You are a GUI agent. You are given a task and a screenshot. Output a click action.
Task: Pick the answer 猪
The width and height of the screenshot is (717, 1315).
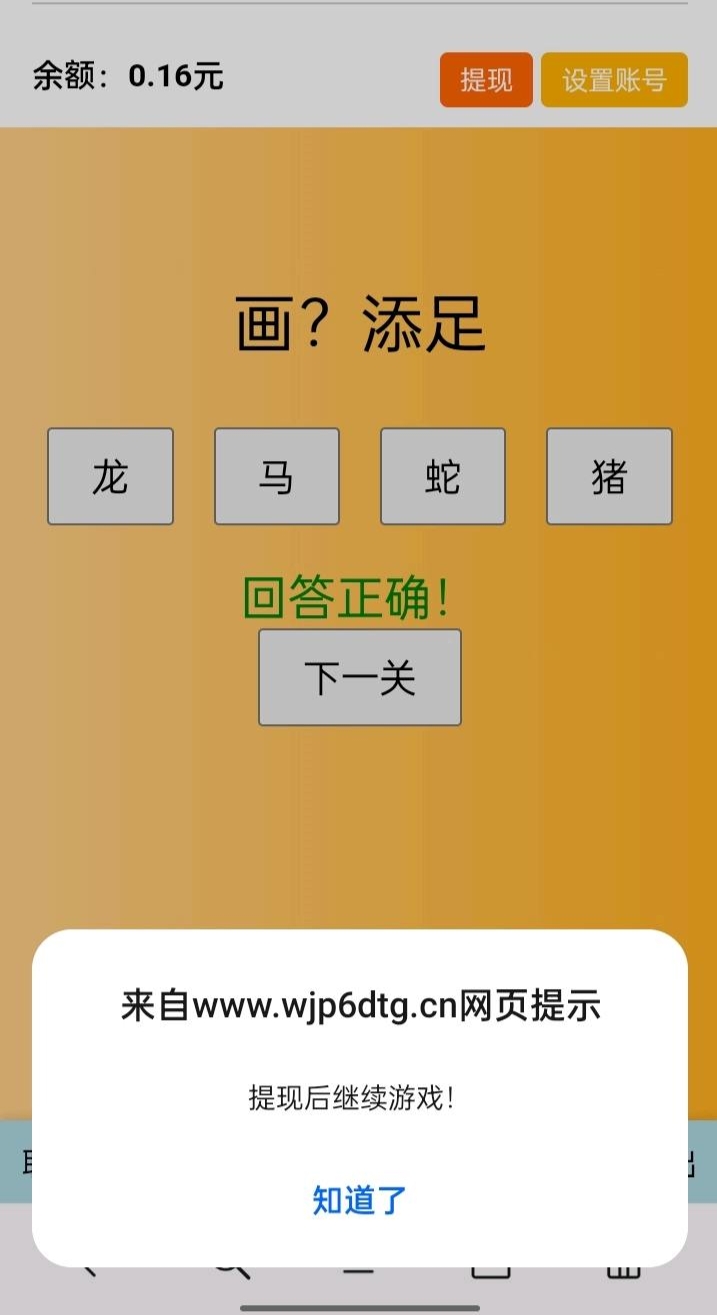[609, 477]
